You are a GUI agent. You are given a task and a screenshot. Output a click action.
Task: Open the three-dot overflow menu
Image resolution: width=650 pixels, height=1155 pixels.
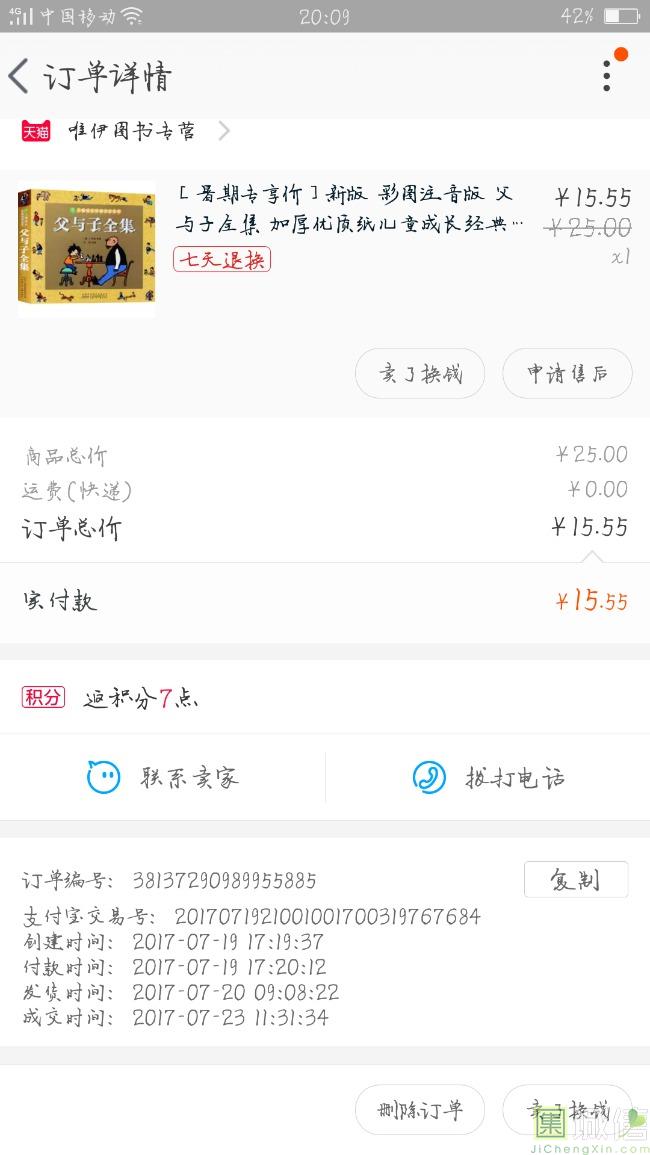607,76
